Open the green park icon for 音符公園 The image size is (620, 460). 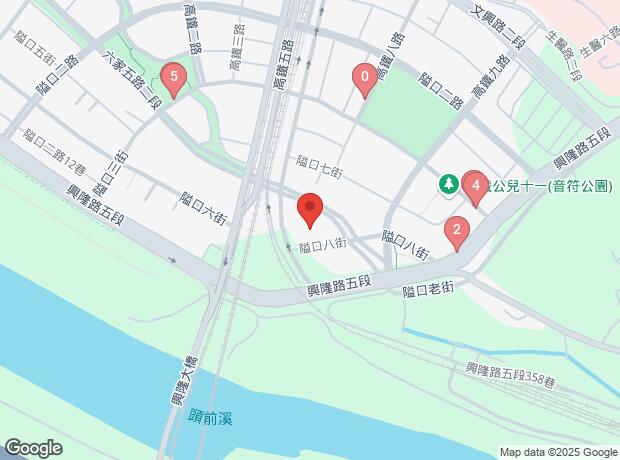(449, 184)
